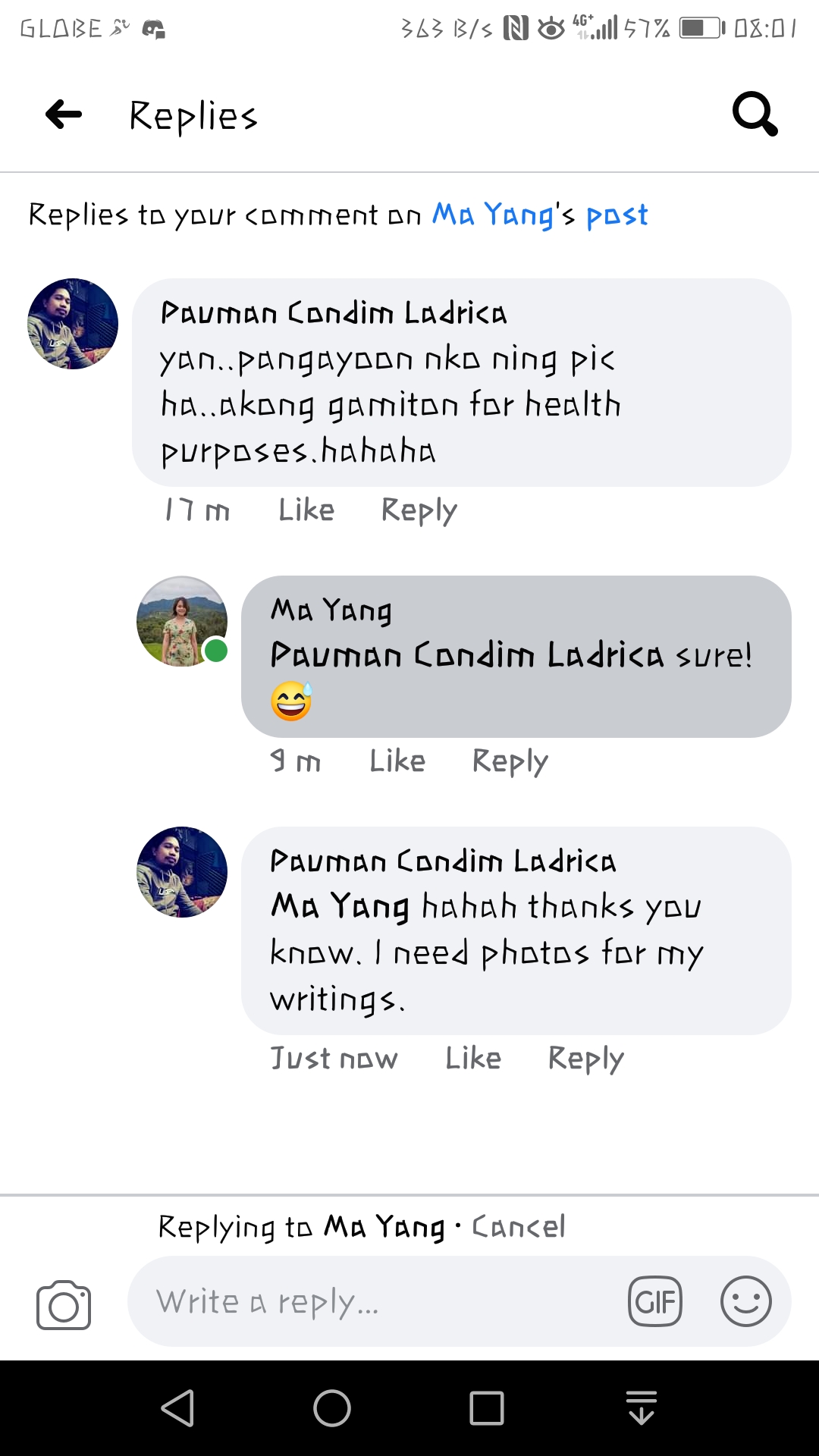Open recent apps from navigation bar

[487, 1408]
